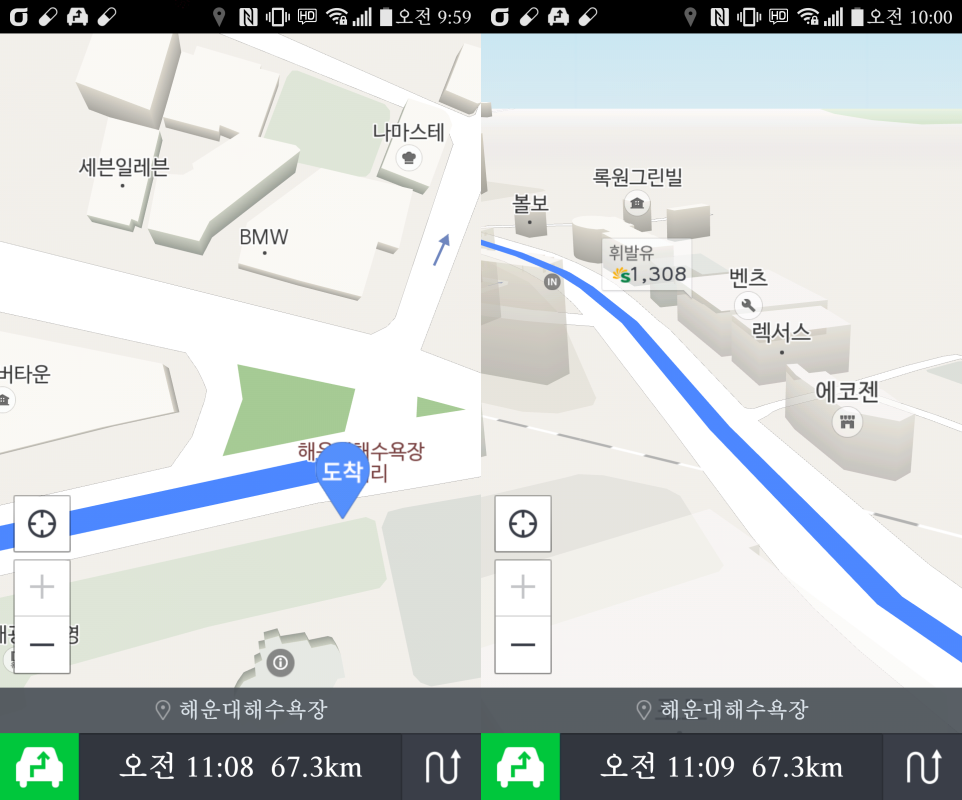Recenter map on the 11:08 arrival screen
The height and width of the screenshot is (800, 962).
pos(42,523)
